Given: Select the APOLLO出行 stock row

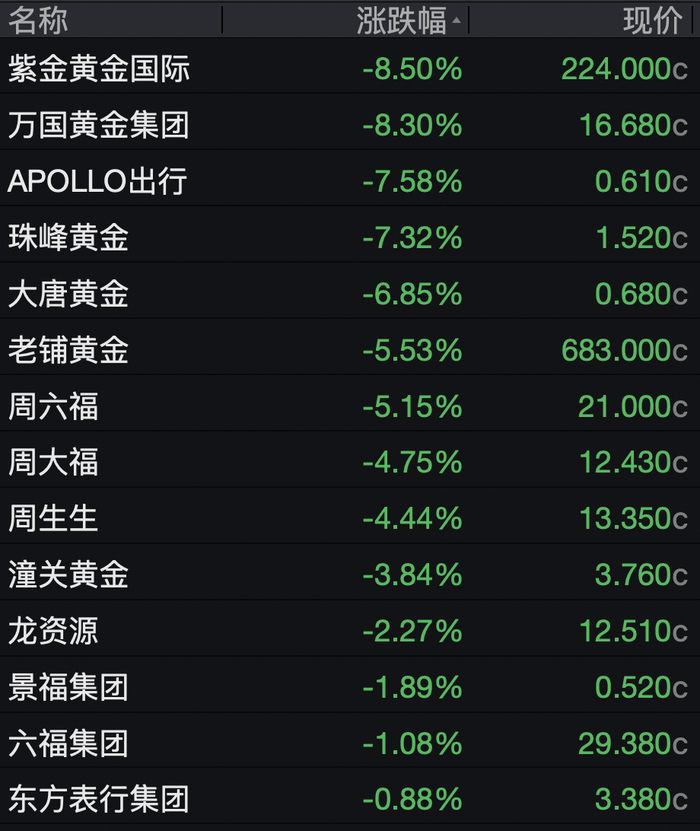Looking at the screenshot, I should (350, 181).
